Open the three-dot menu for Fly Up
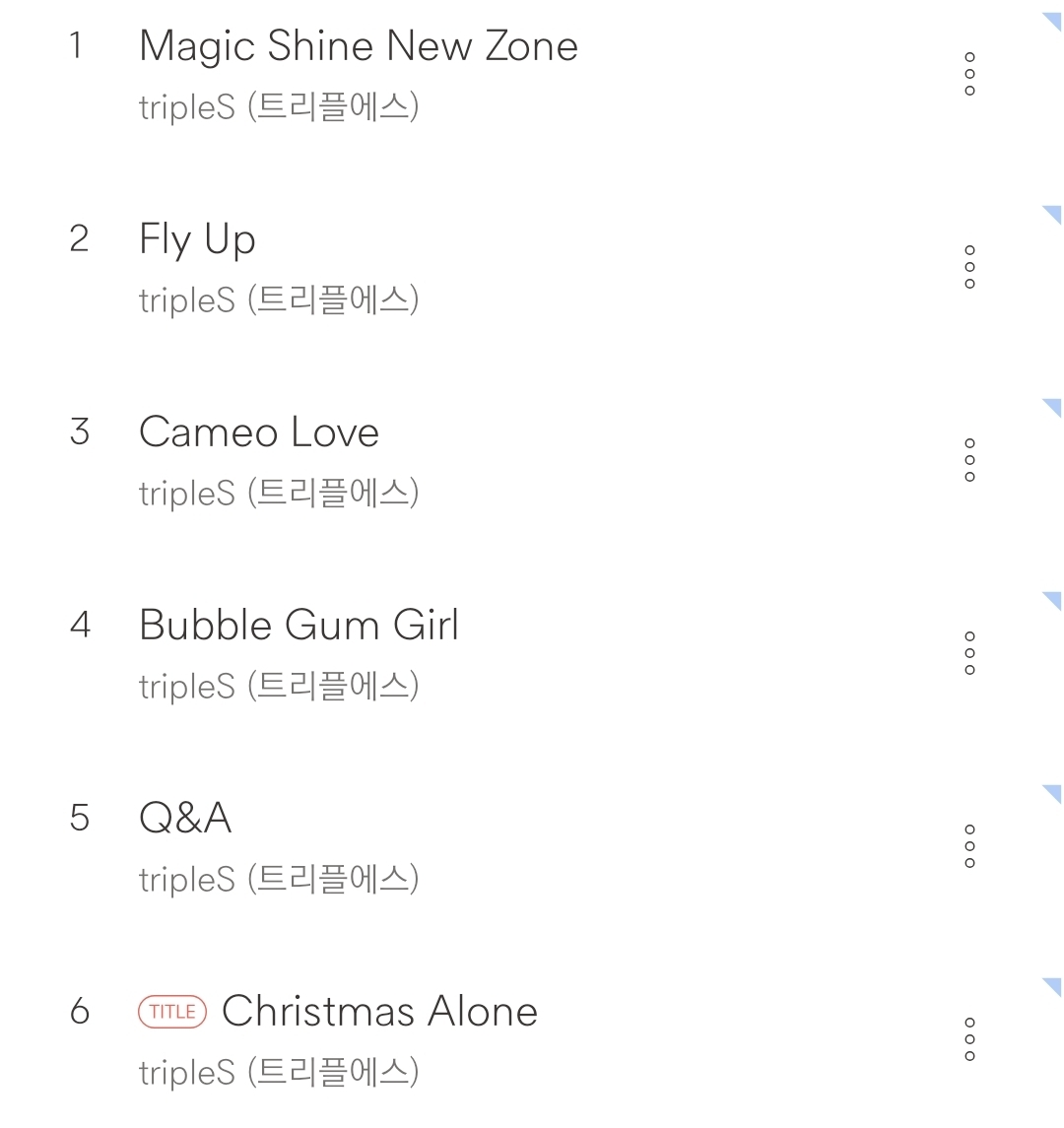 (969, 268)
